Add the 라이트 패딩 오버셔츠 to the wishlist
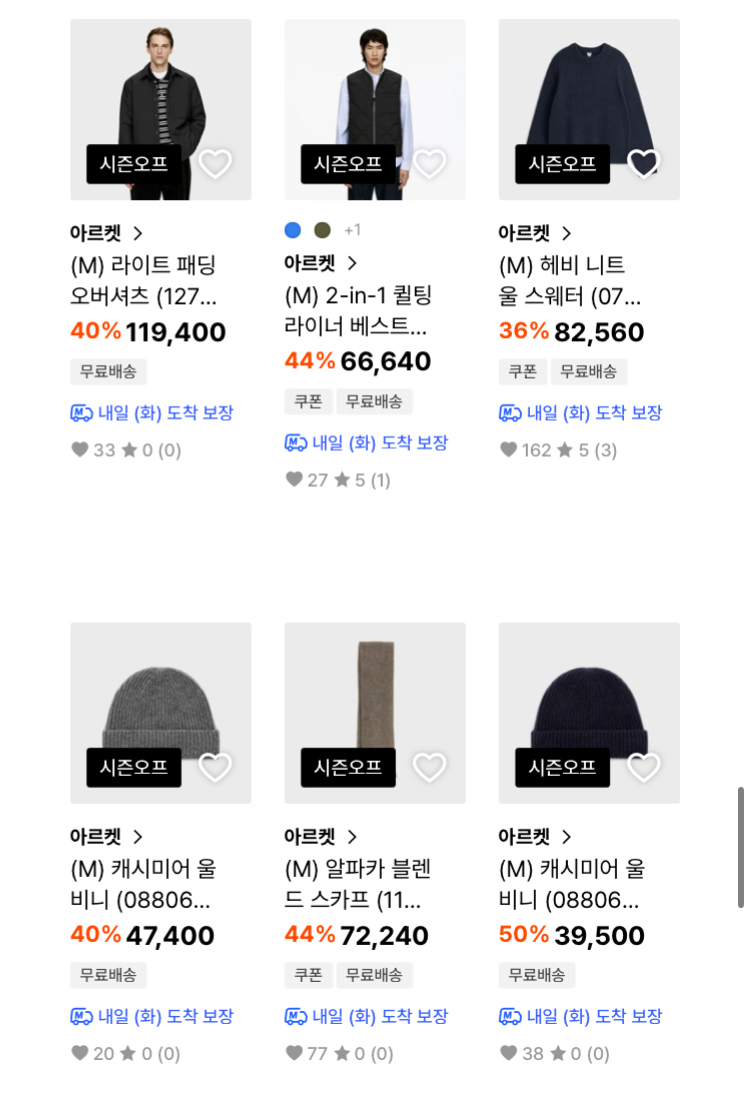Viewport: 750px width, 1094px height. pyautogui.click(x=215, y=163)
